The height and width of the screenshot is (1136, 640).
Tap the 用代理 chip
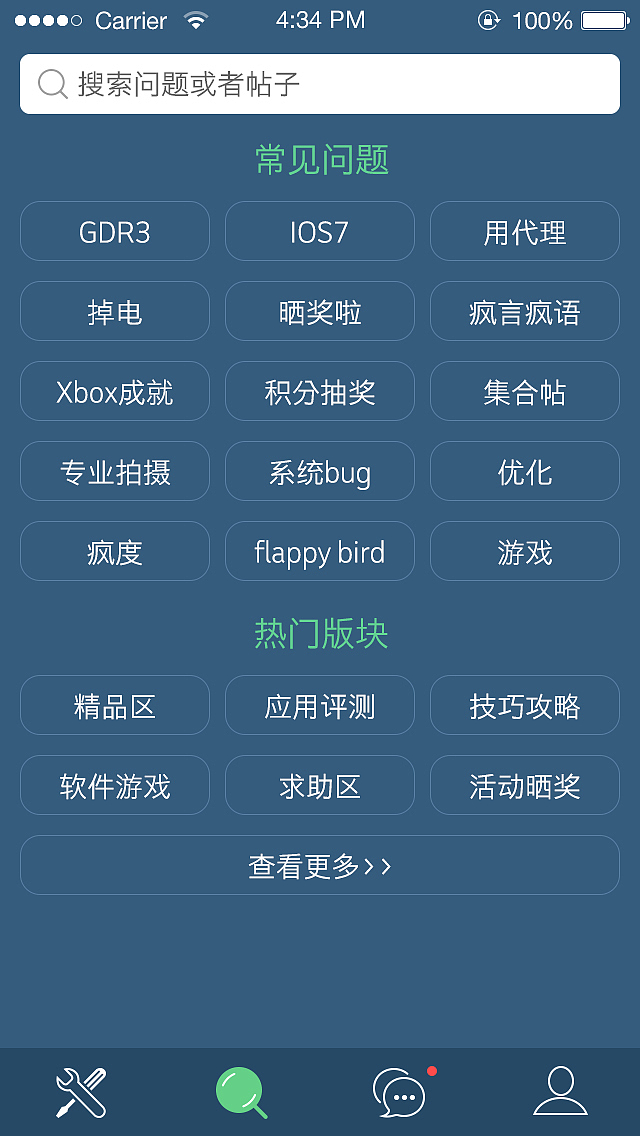pos(525,232)
